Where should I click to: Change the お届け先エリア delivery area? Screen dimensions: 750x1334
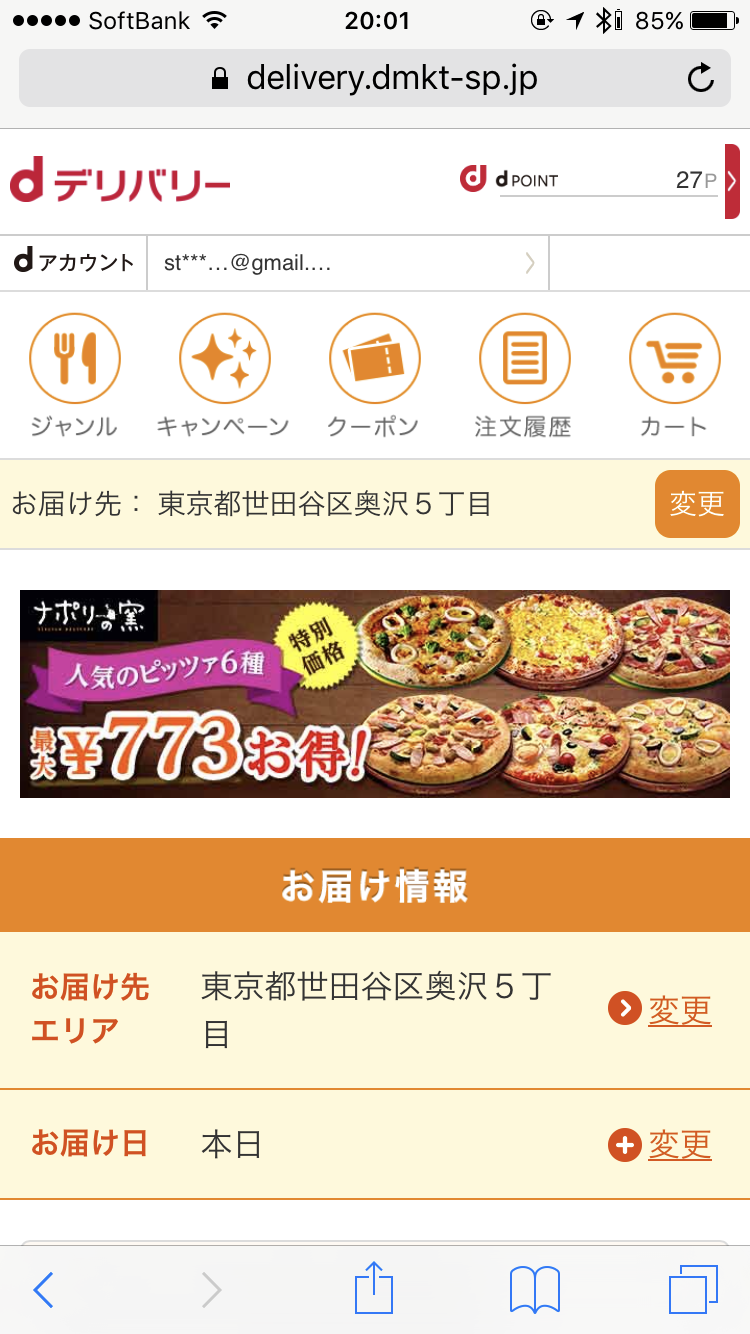click(661, 1011)
